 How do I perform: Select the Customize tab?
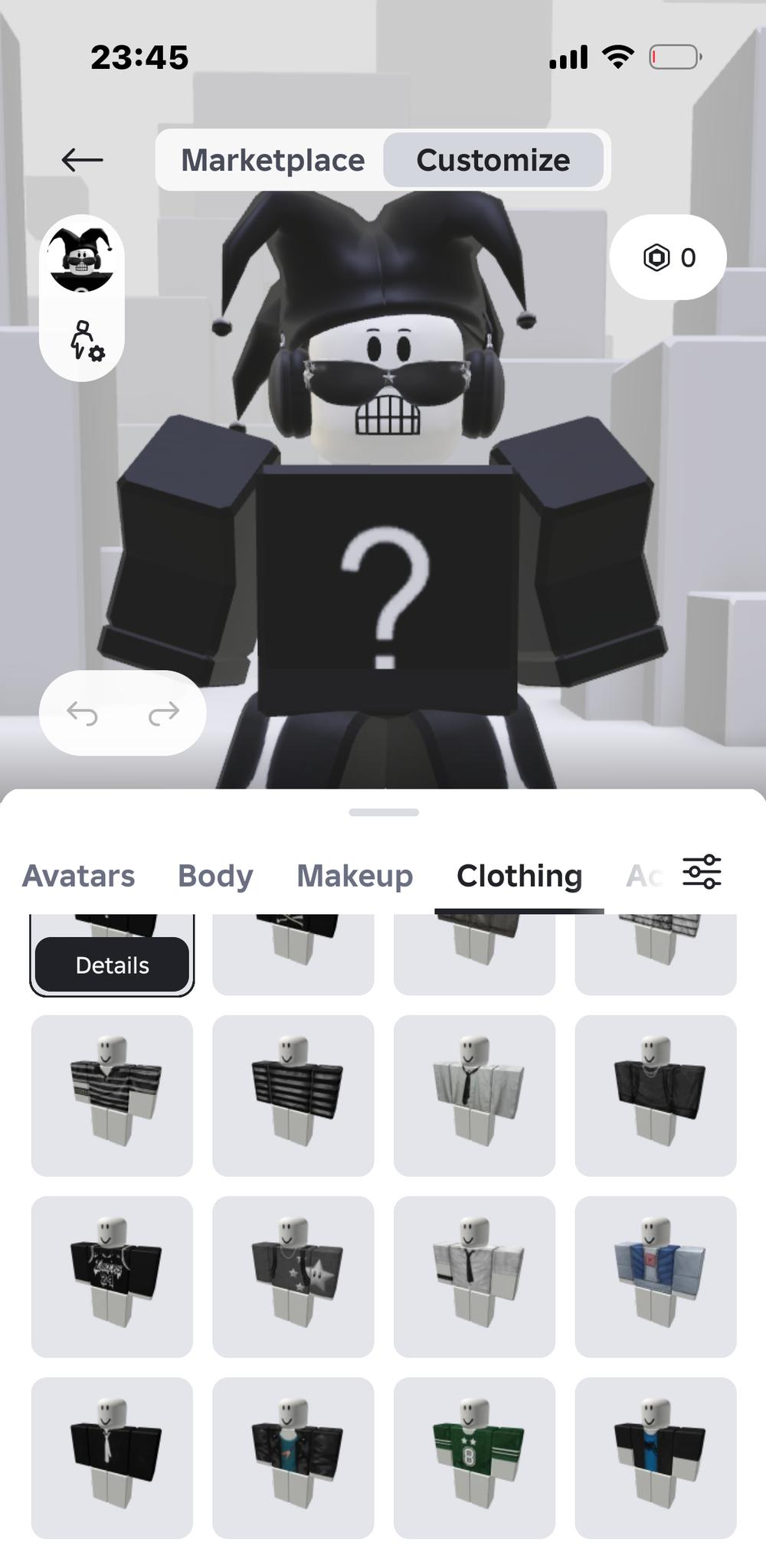coord(493,160)
